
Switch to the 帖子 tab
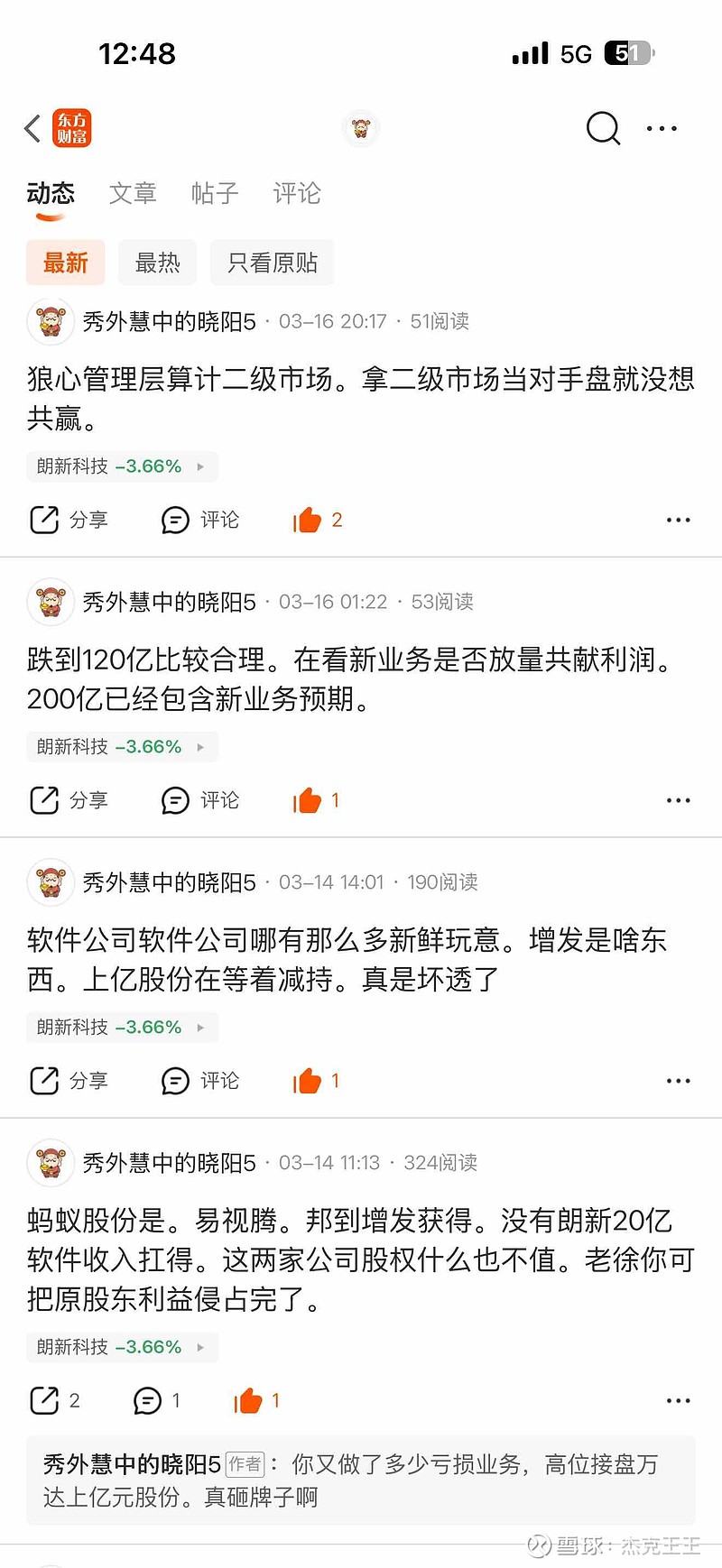(x=212, y=193)
